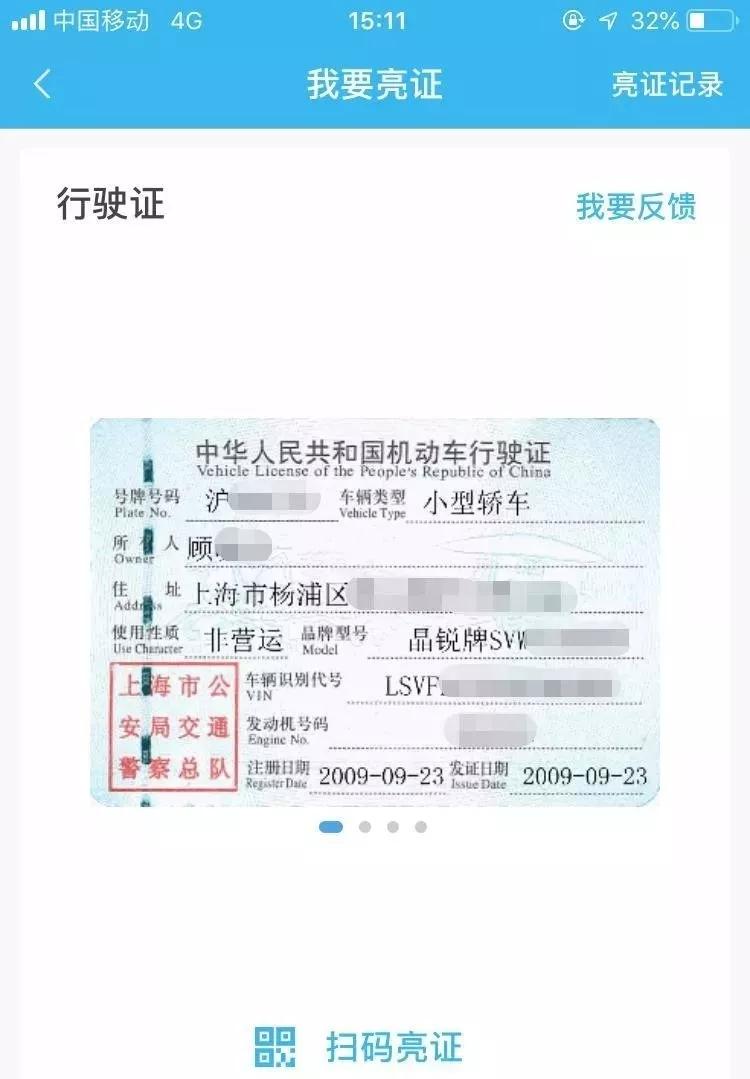Tap 扫码亮证 scan button
Viewport: 750px width, 1079px height.
click(x=360, y=1046)
